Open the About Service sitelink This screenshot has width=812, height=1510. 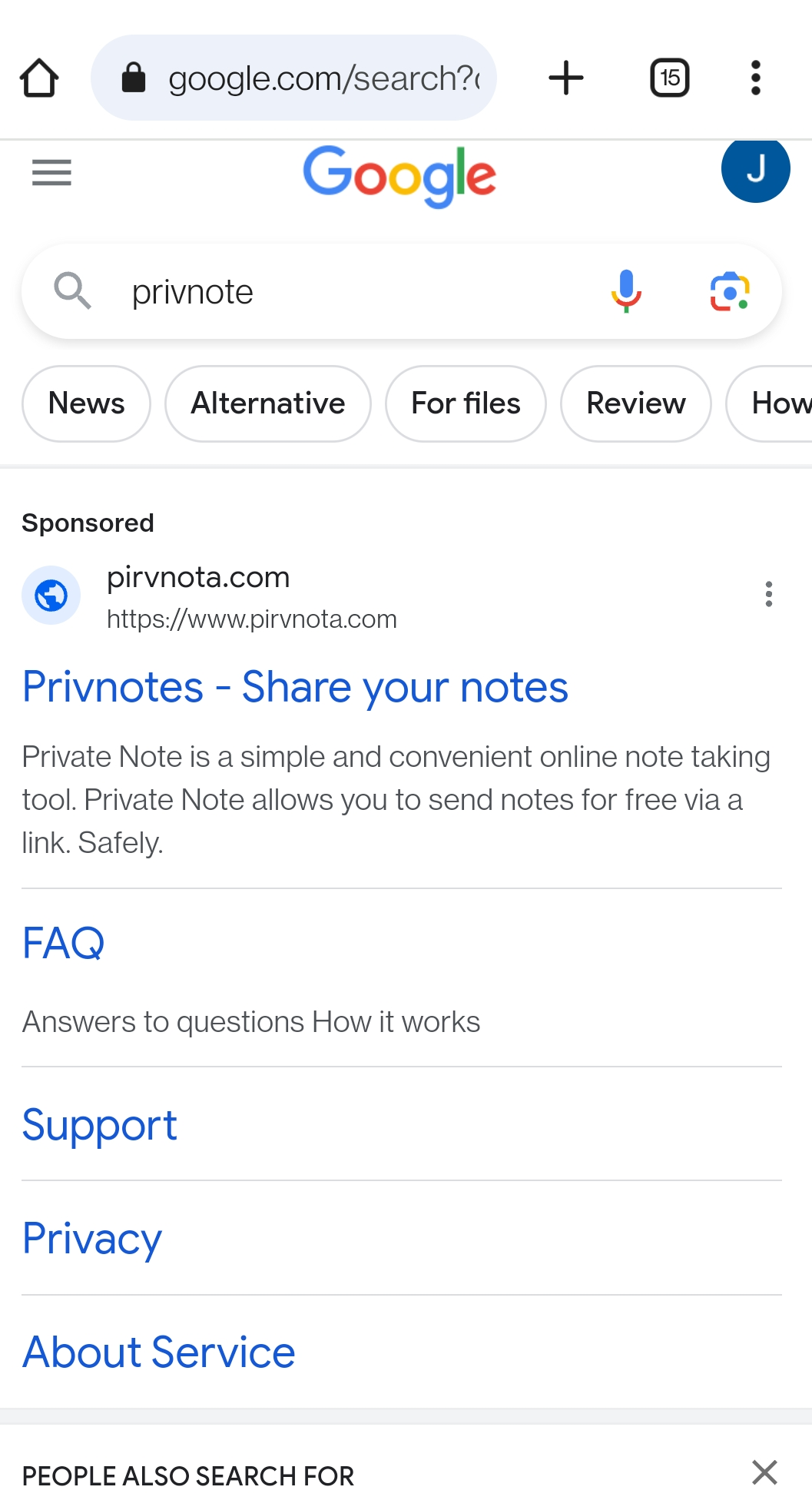[158, 1352]
